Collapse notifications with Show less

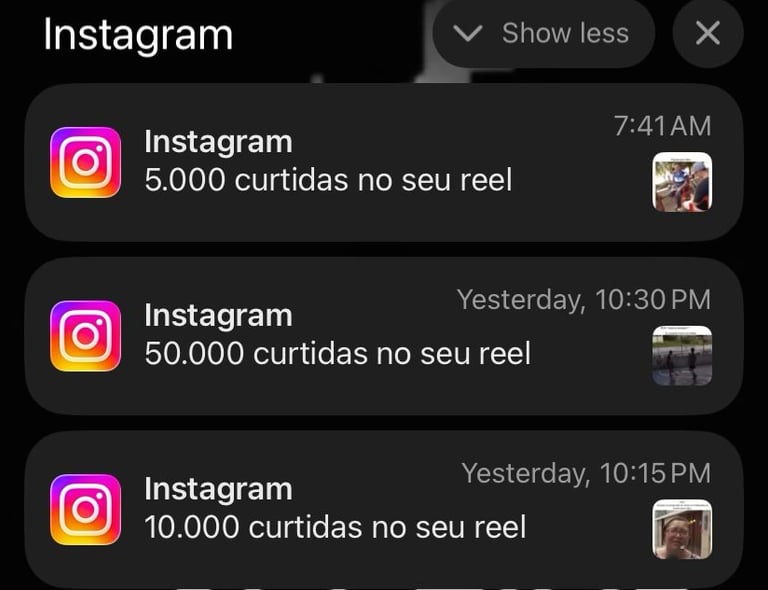543,34
